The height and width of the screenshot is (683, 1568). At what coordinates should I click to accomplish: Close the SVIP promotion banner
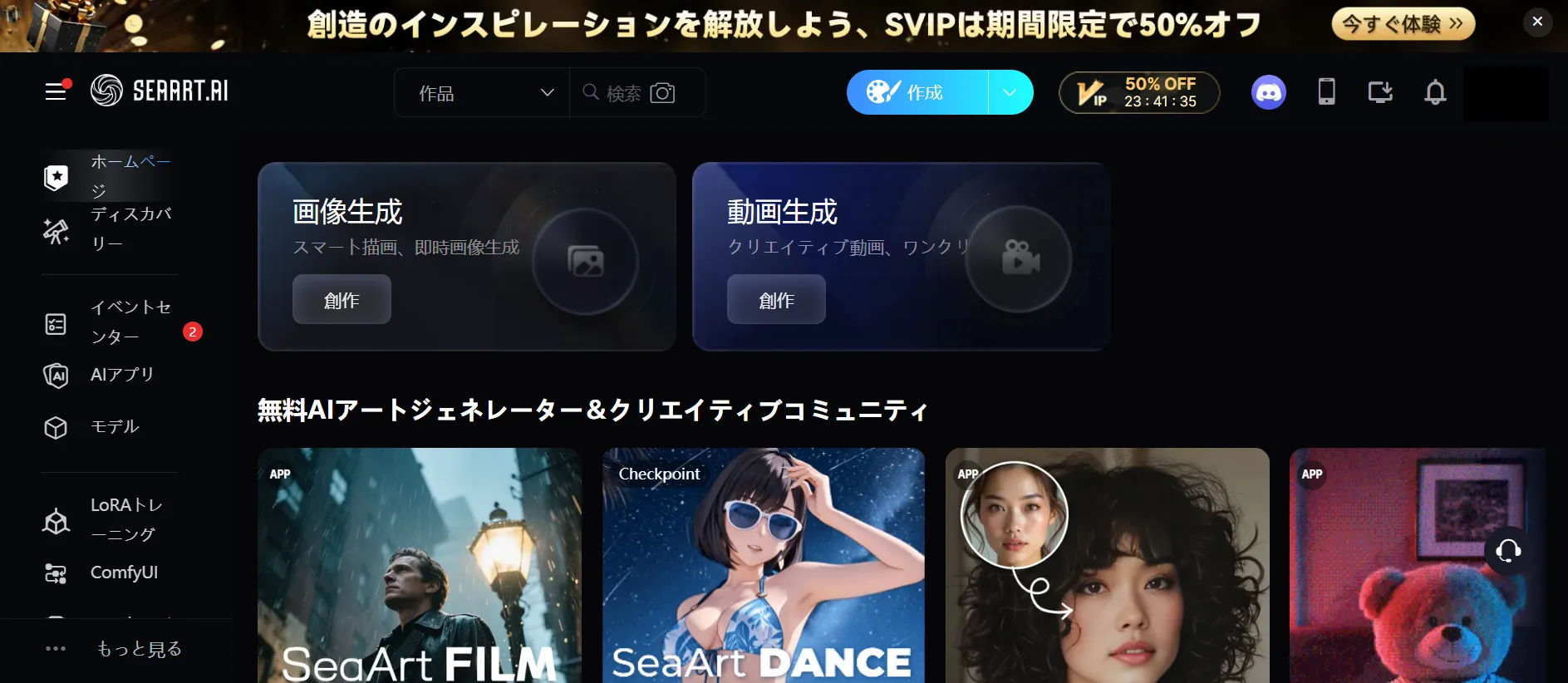[1537, 22]
